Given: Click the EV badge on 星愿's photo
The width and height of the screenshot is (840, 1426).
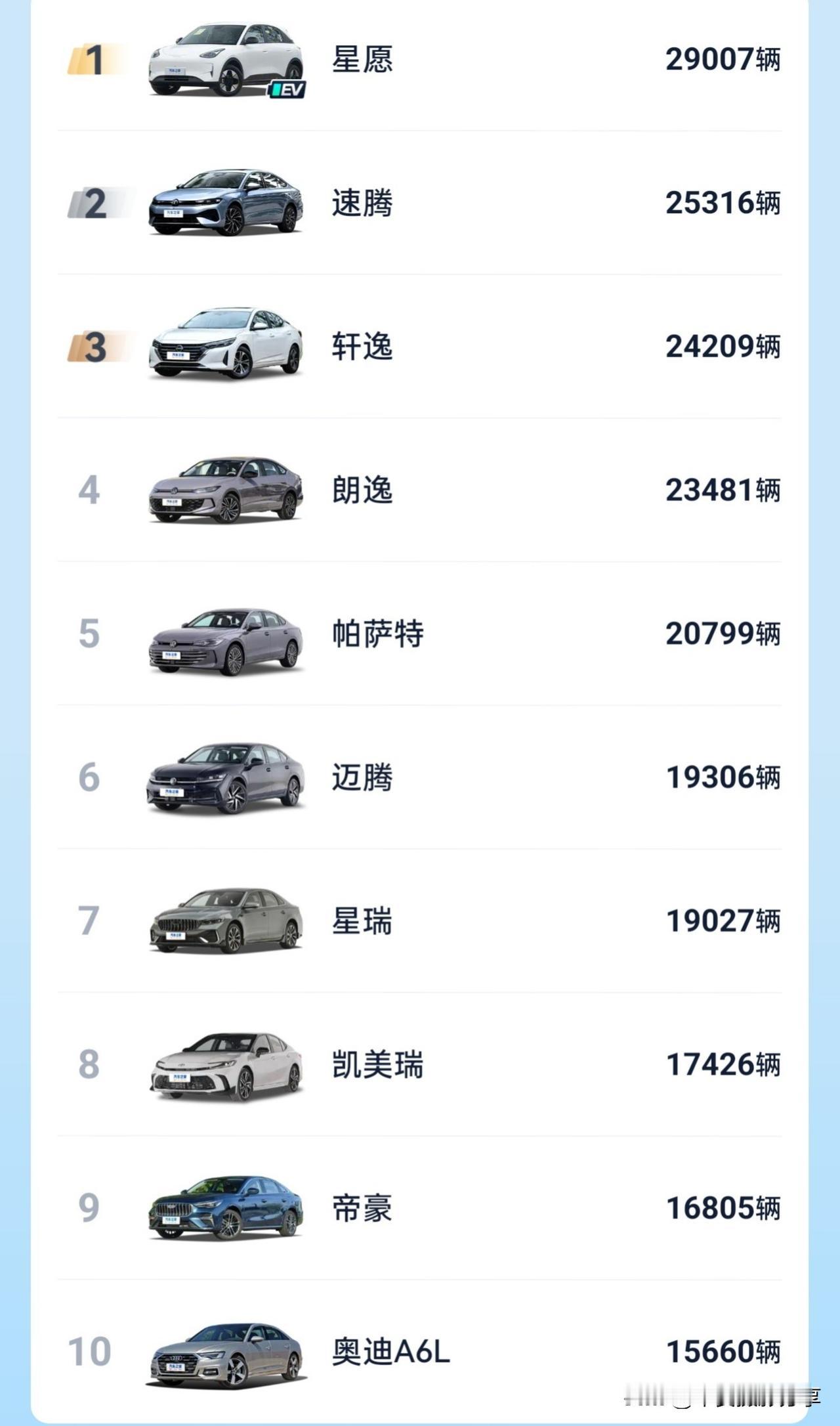Looking at the screenshot, I should click(x=289, y=90).
